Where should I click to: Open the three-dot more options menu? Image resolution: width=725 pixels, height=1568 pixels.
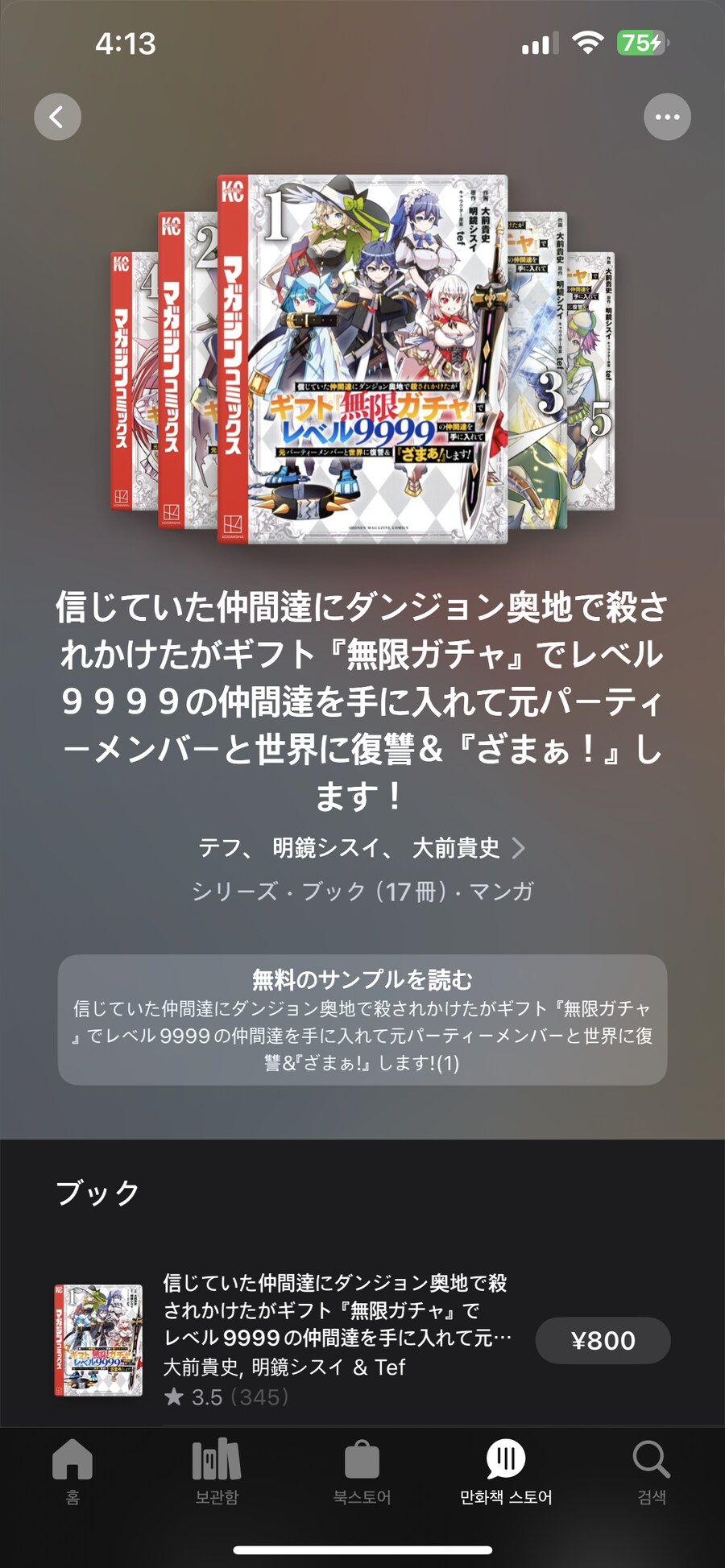(x=667, y=118)
